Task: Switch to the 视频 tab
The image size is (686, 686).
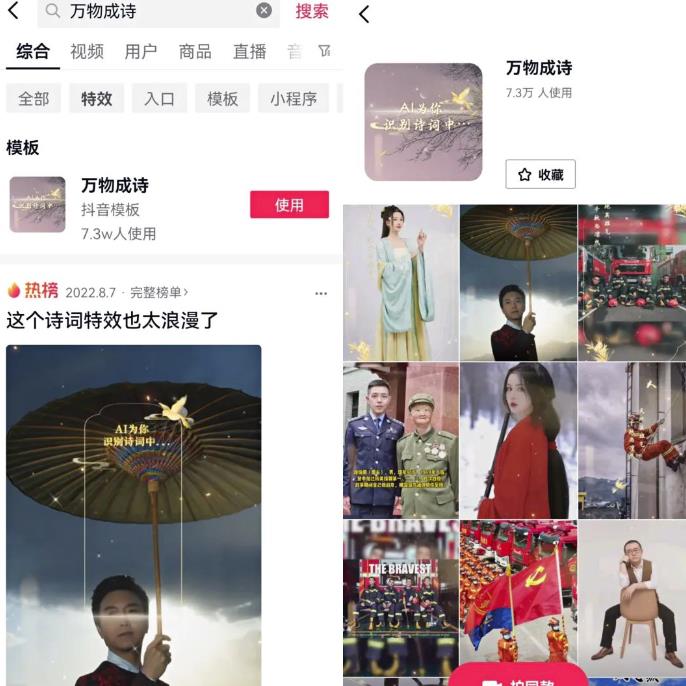Action: pyautogui.click(x=87, y=52)
